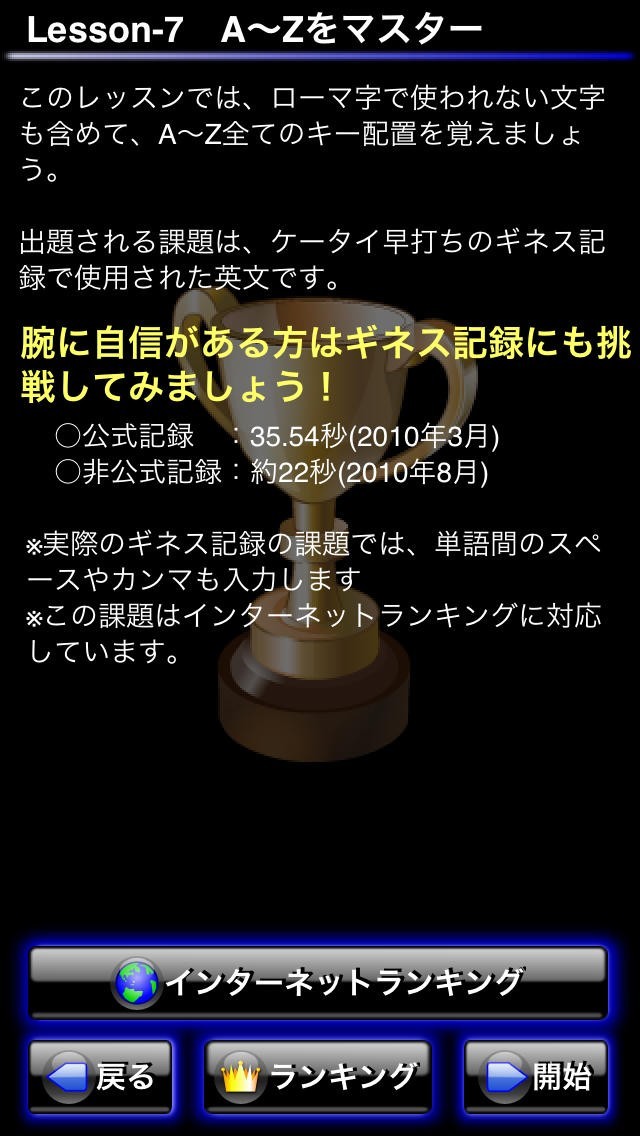Start the lesson with 開始
This screenshot has height=1136, width=640.
(536, 1077)
